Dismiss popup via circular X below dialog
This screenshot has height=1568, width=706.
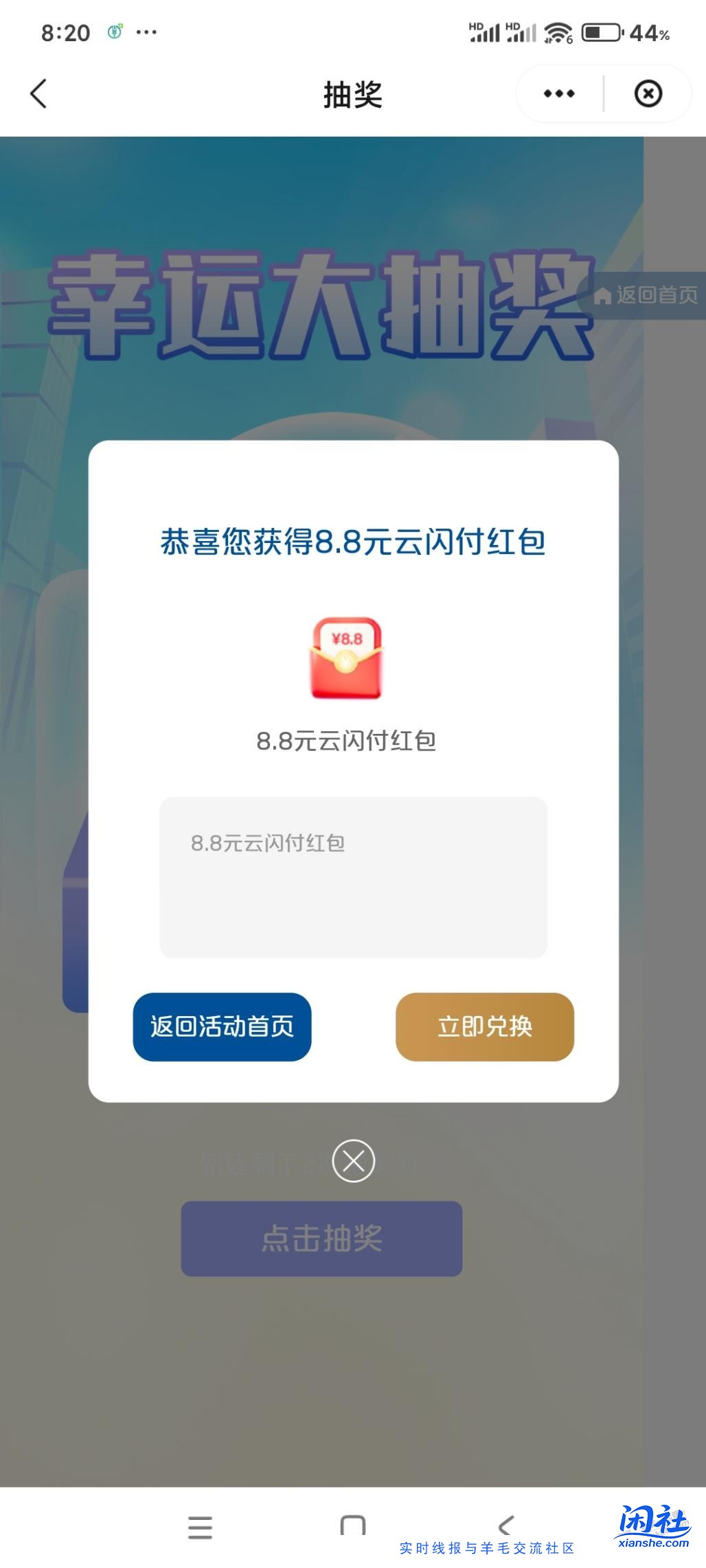click(352, 1160)
